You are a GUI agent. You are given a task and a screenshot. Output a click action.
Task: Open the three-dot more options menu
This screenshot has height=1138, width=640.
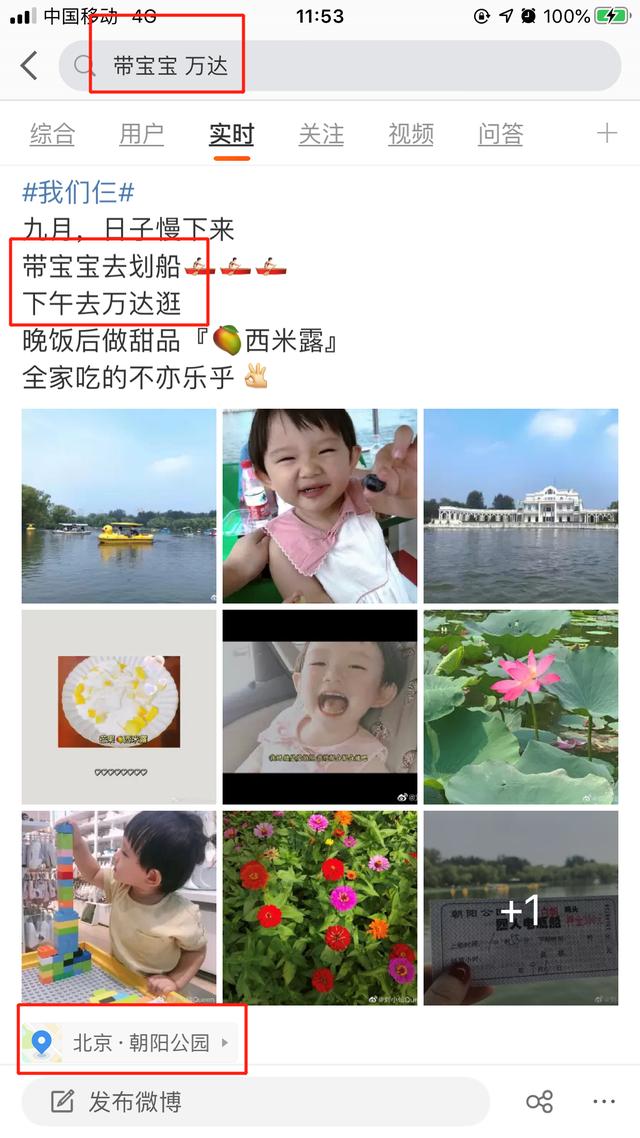pos(604,1102)
